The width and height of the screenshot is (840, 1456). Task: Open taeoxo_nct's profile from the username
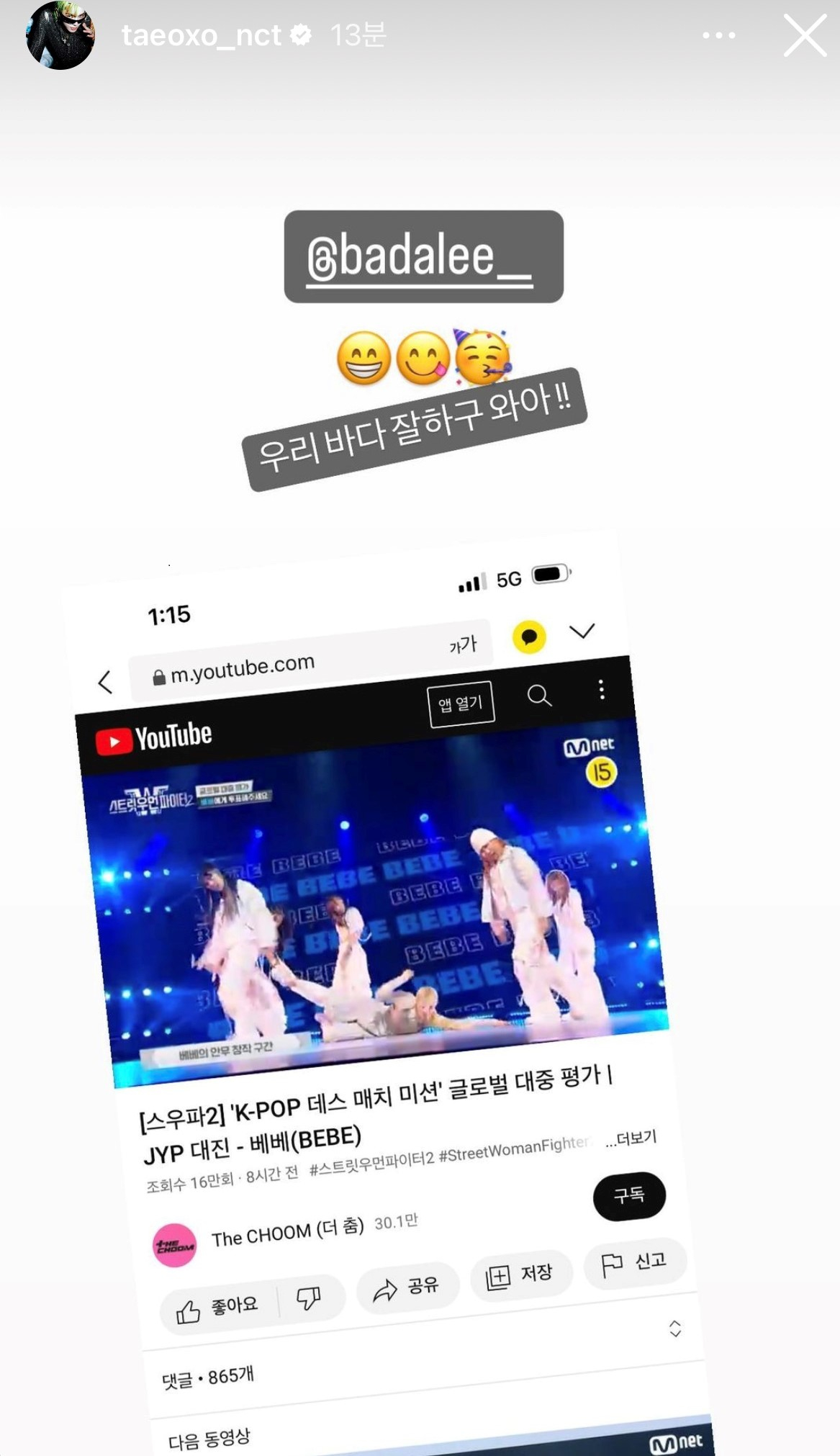click(202, 35)
